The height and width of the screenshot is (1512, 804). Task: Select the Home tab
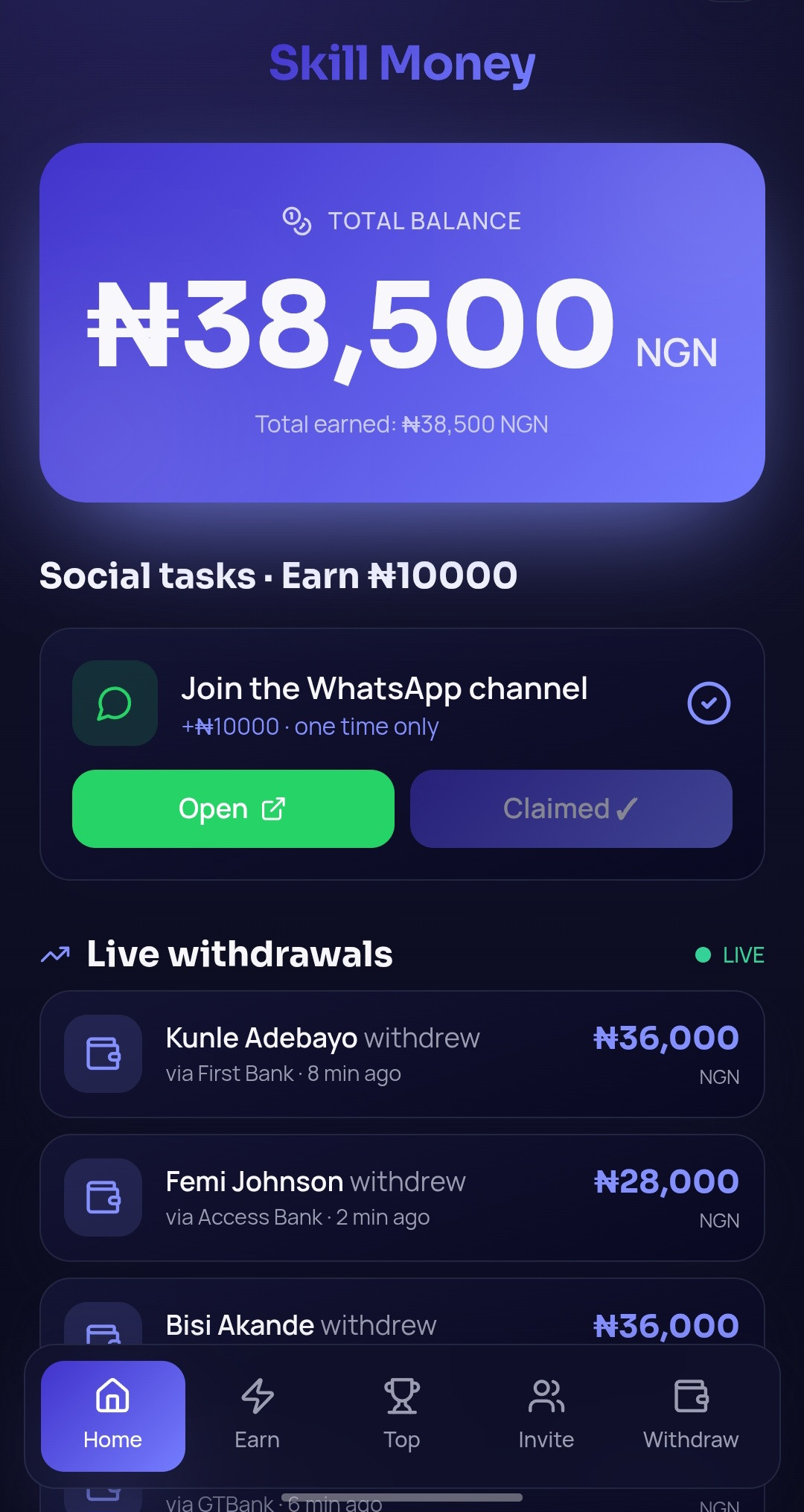(x=113, y=1415)
